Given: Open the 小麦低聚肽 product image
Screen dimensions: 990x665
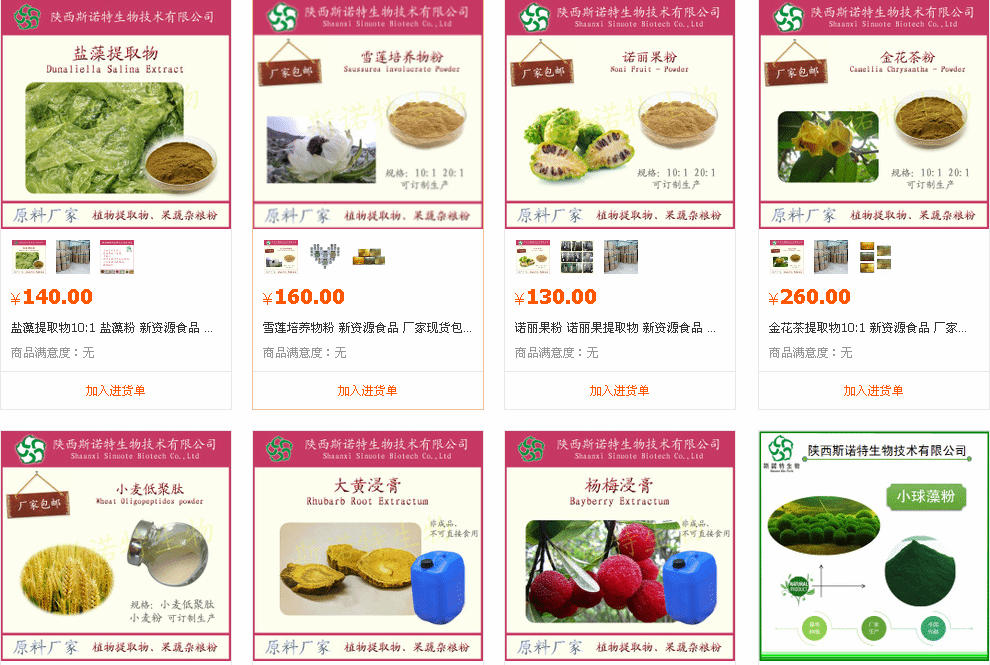Looking at the screenshot, I should tap(116, 546).
